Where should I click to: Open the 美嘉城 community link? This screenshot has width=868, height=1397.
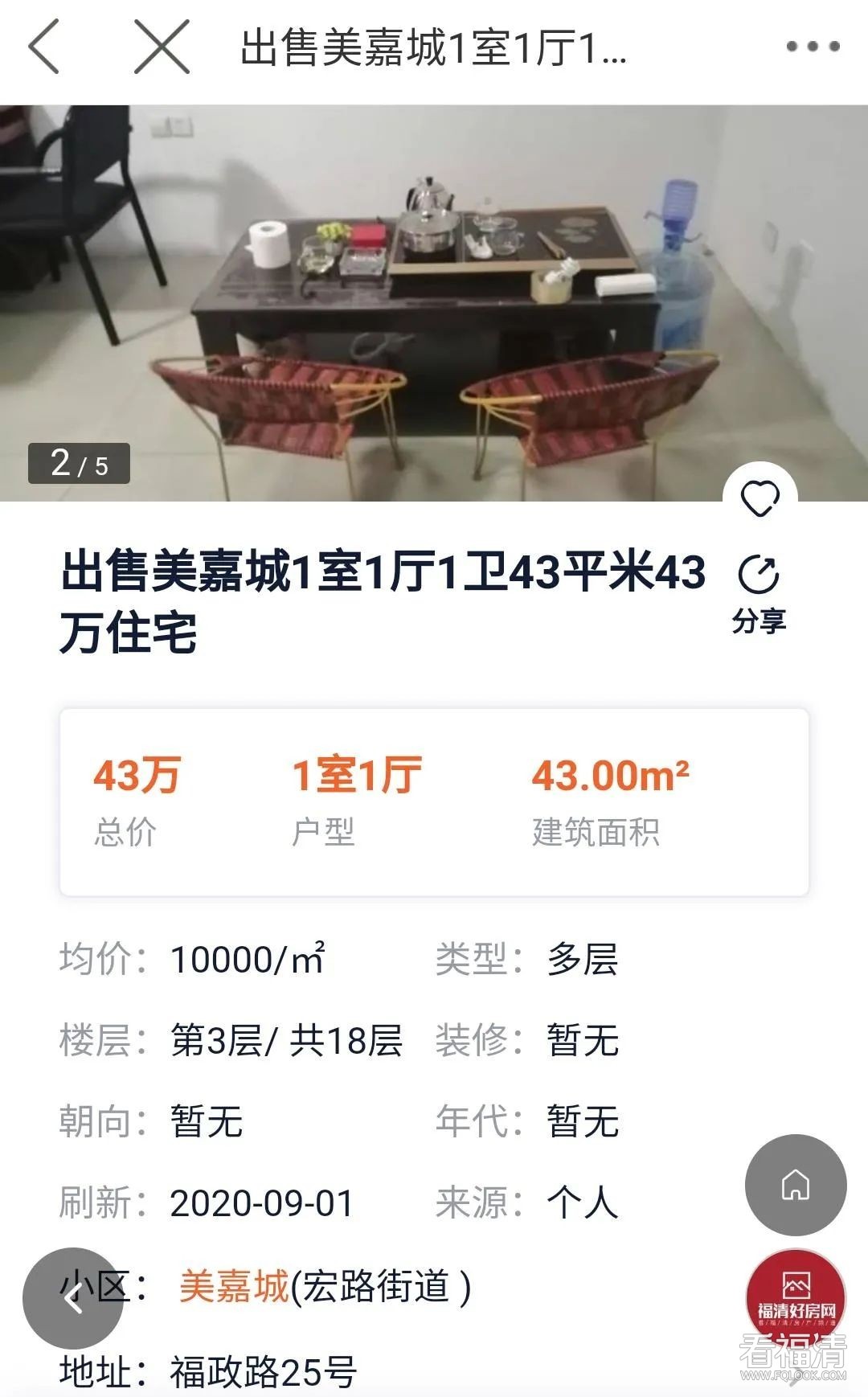(233, 1286)
